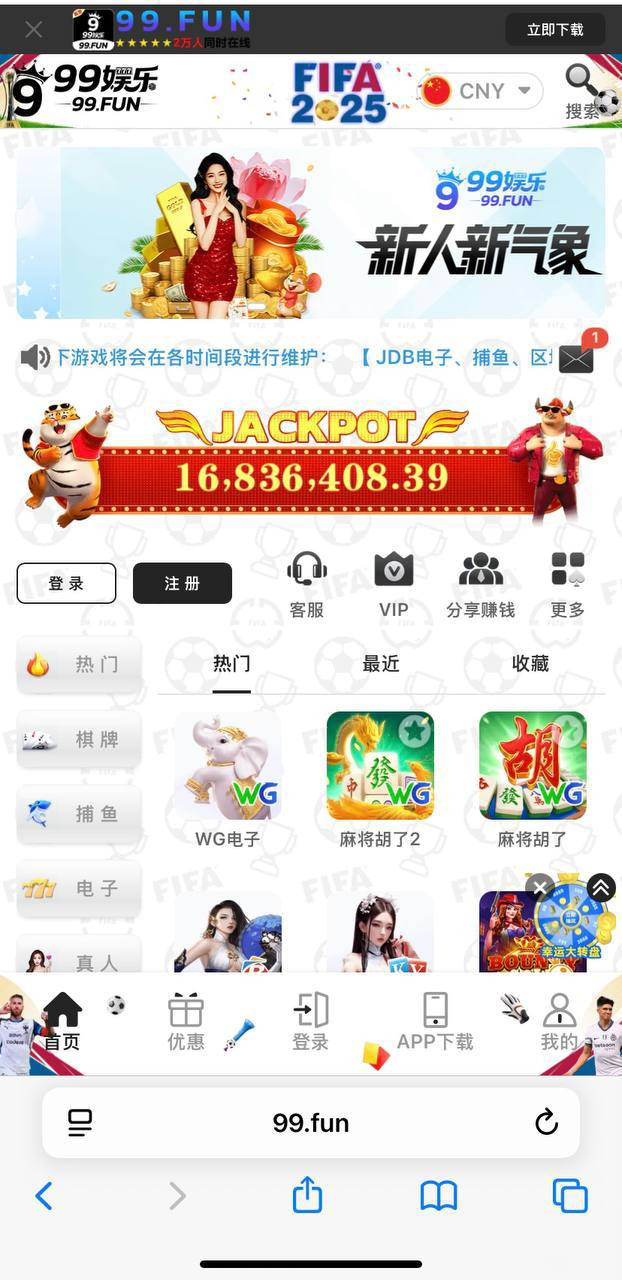The height and width of the screenshot is (1280, 622).
Task: Open the CNY currency dropdown
Action: click(482, 91)
